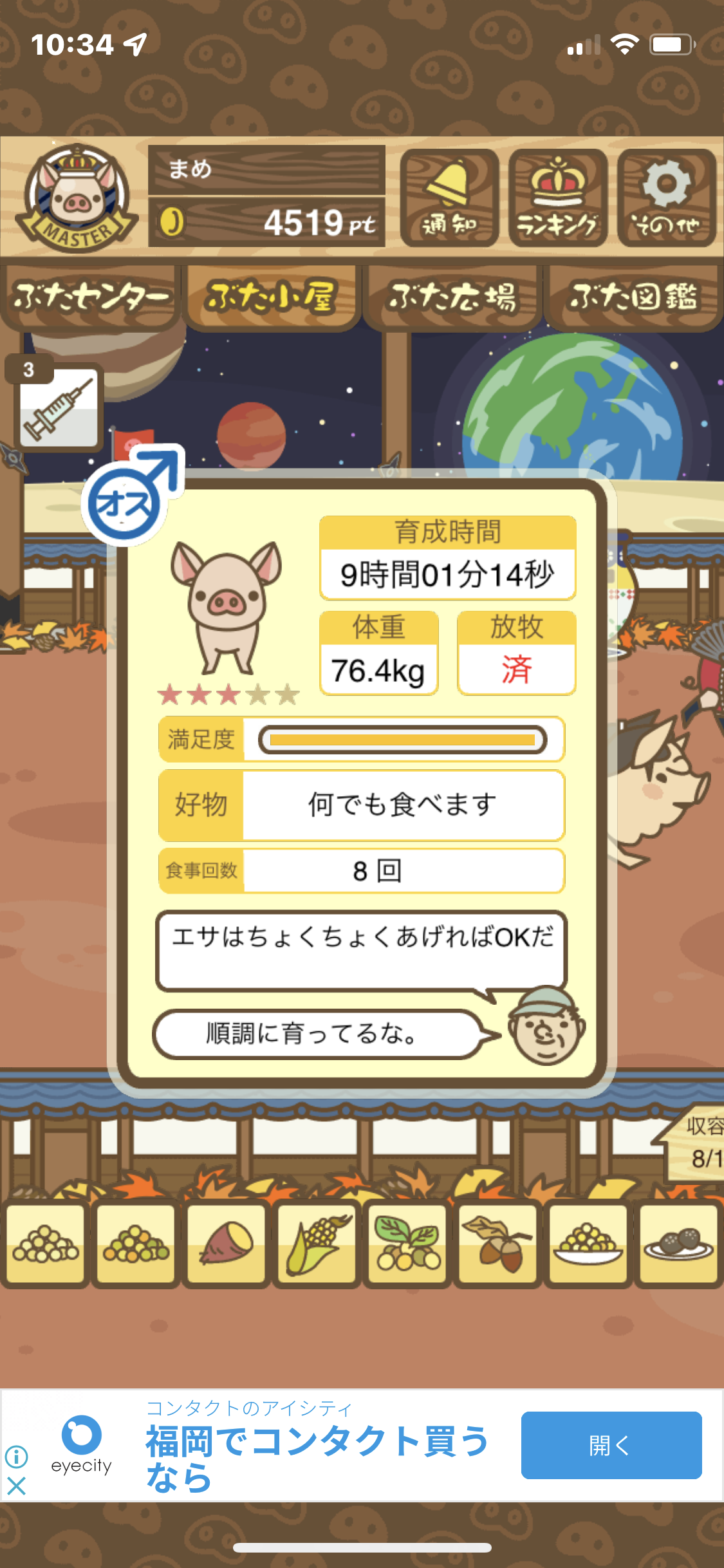This screenshot has height=1568, width=724.
Task: Choose the plate of yellow beans
Action: 588,1243
